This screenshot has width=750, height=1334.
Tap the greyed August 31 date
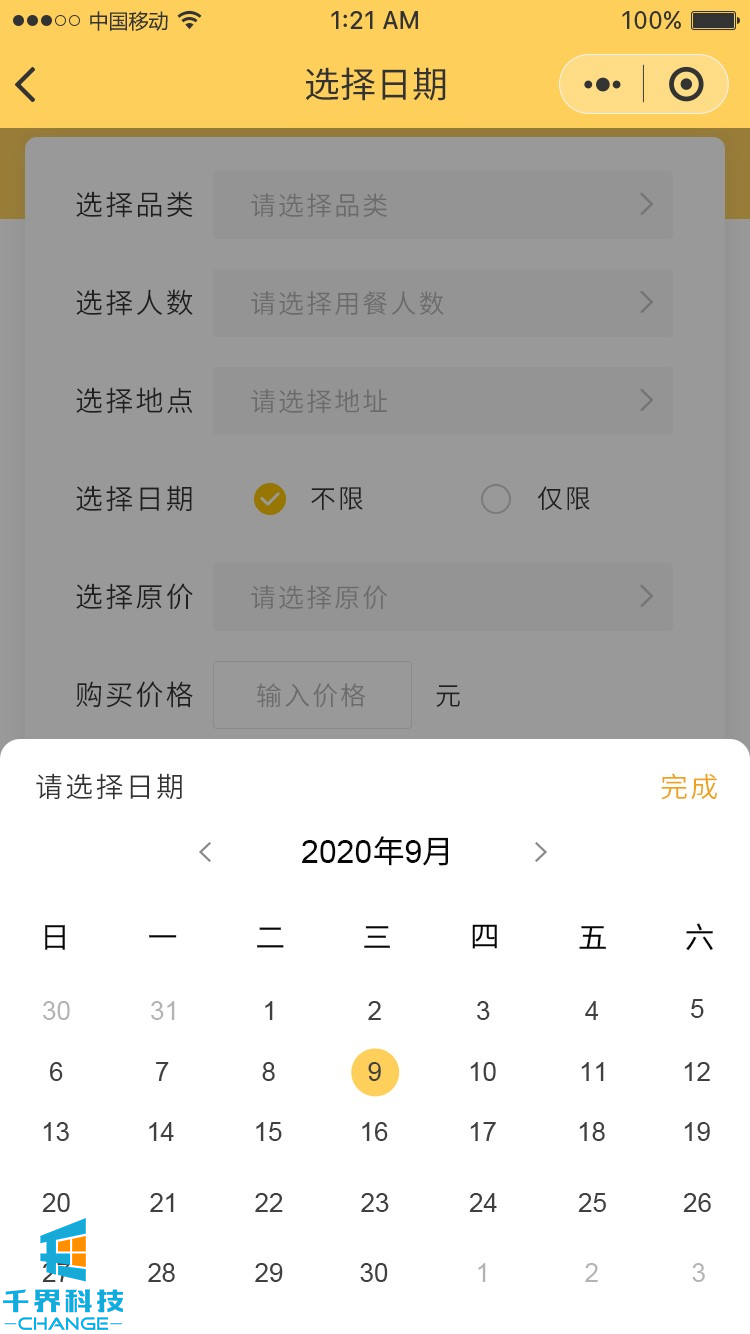pos(163,1011)
